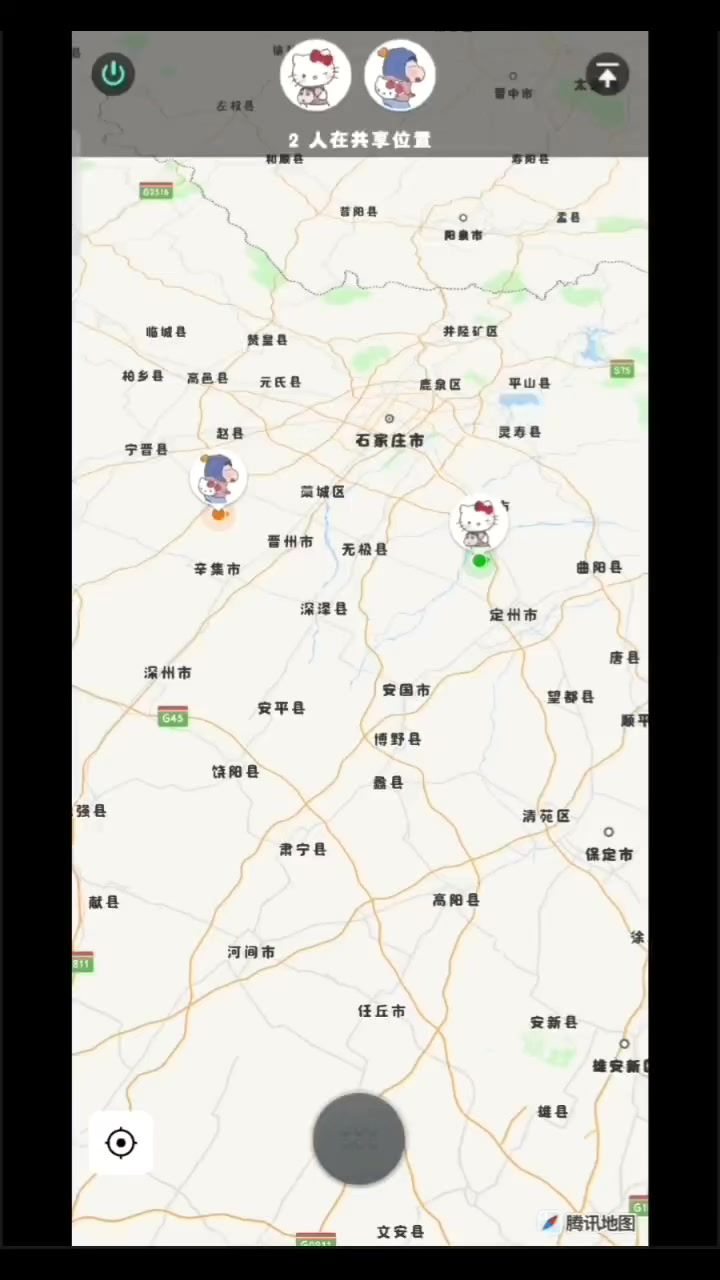Image resolution: width=720 pixels, height=1280 pixels.
Task: Tap the blue-hat marker near 辛集市
Action: (218, 478)
